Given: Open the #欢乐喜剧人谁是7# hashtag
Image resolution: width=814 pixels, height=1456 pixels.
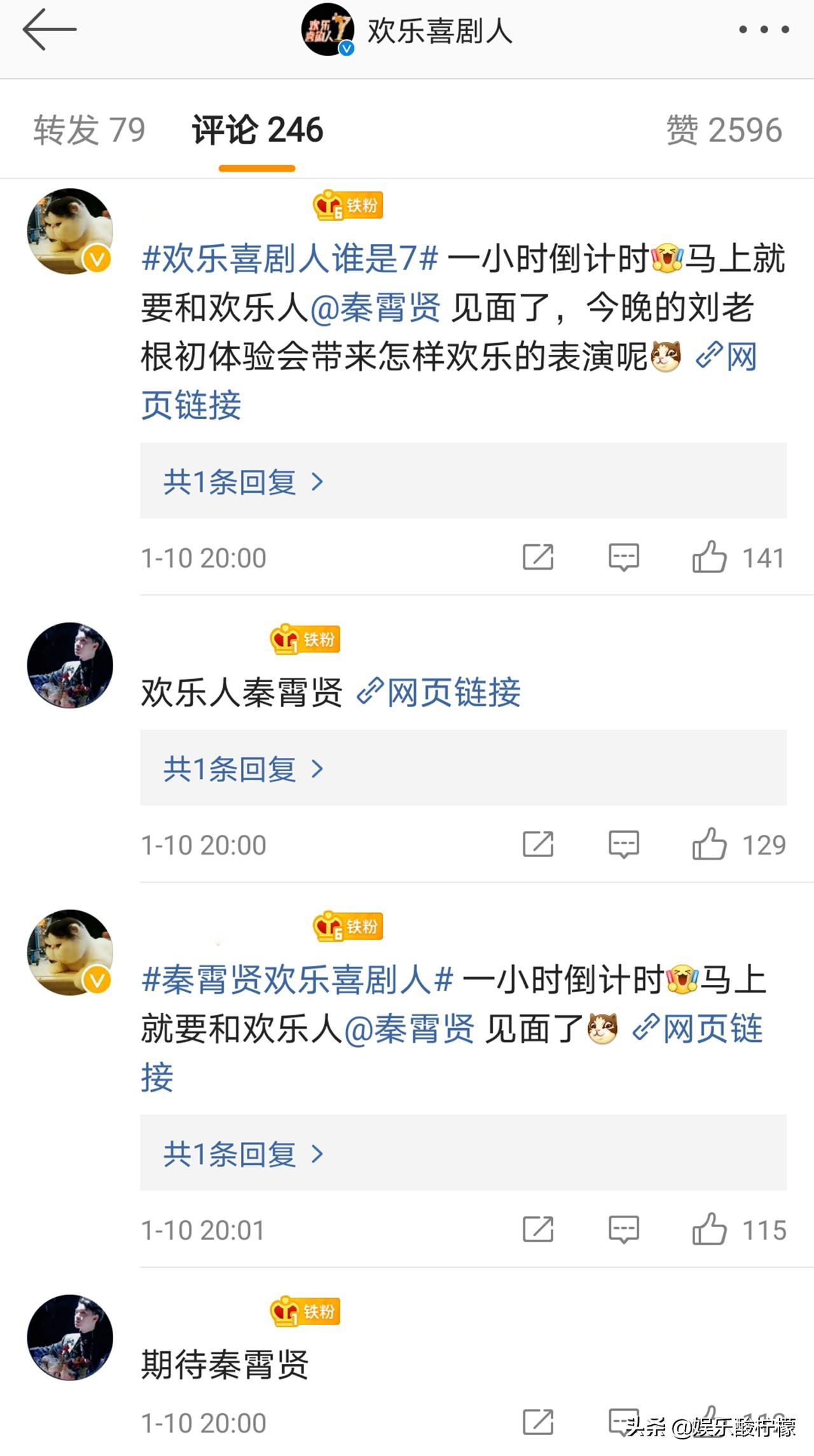Looking at the screenshot, I should pyautogui.click(x=290, y=259).
